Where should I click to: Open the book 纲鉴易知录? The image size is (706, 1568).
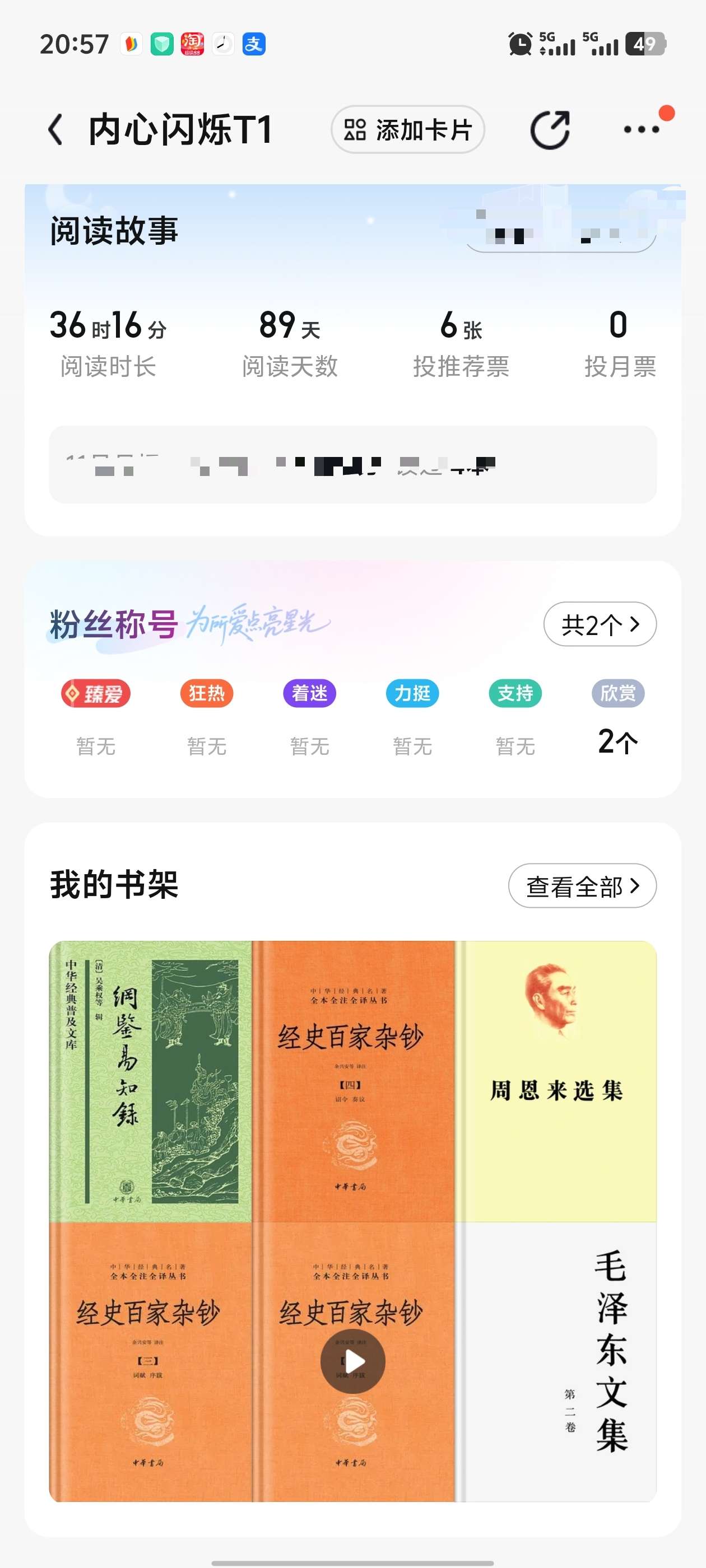[x=150, y=1081]
